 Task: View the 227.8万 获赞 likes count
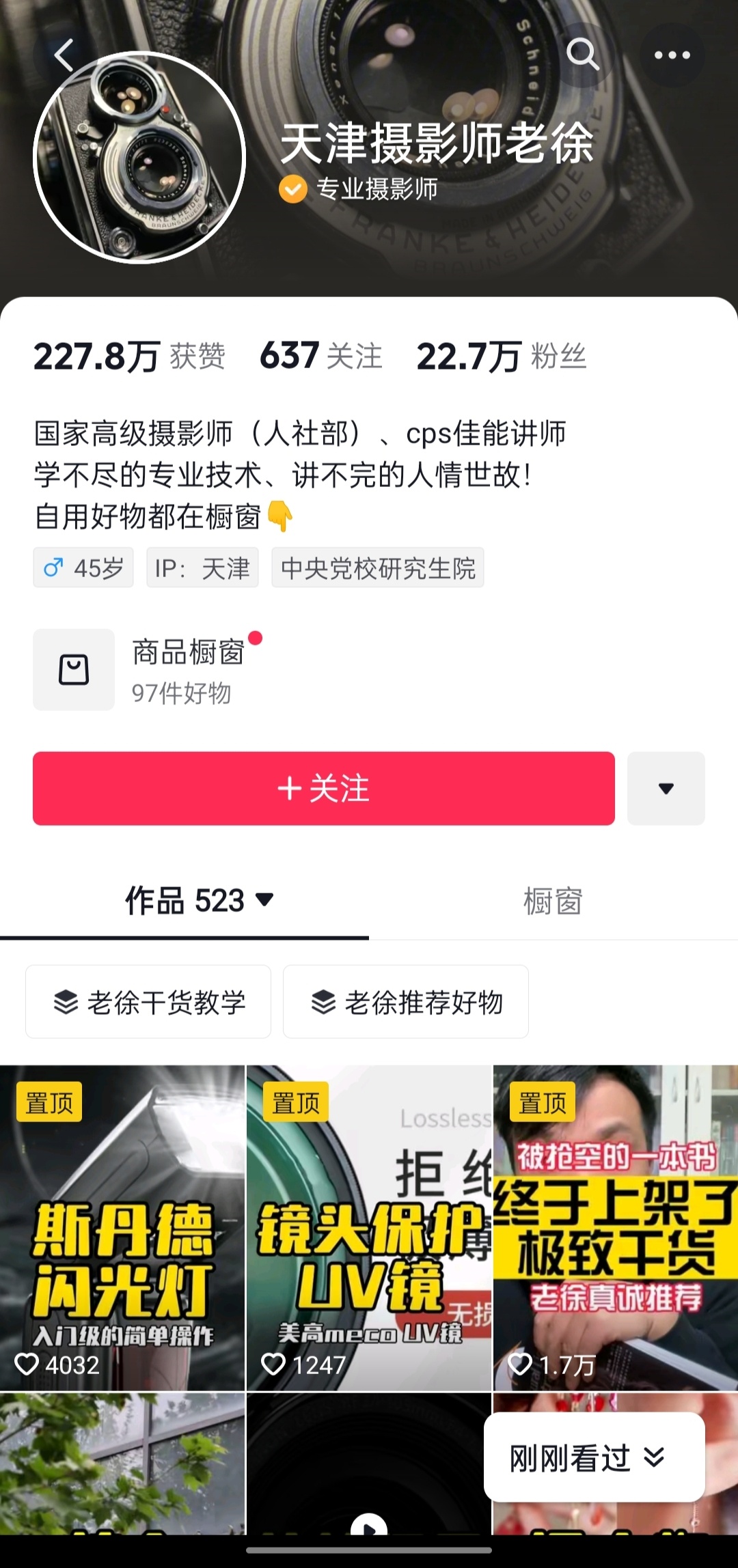[129, 356]
